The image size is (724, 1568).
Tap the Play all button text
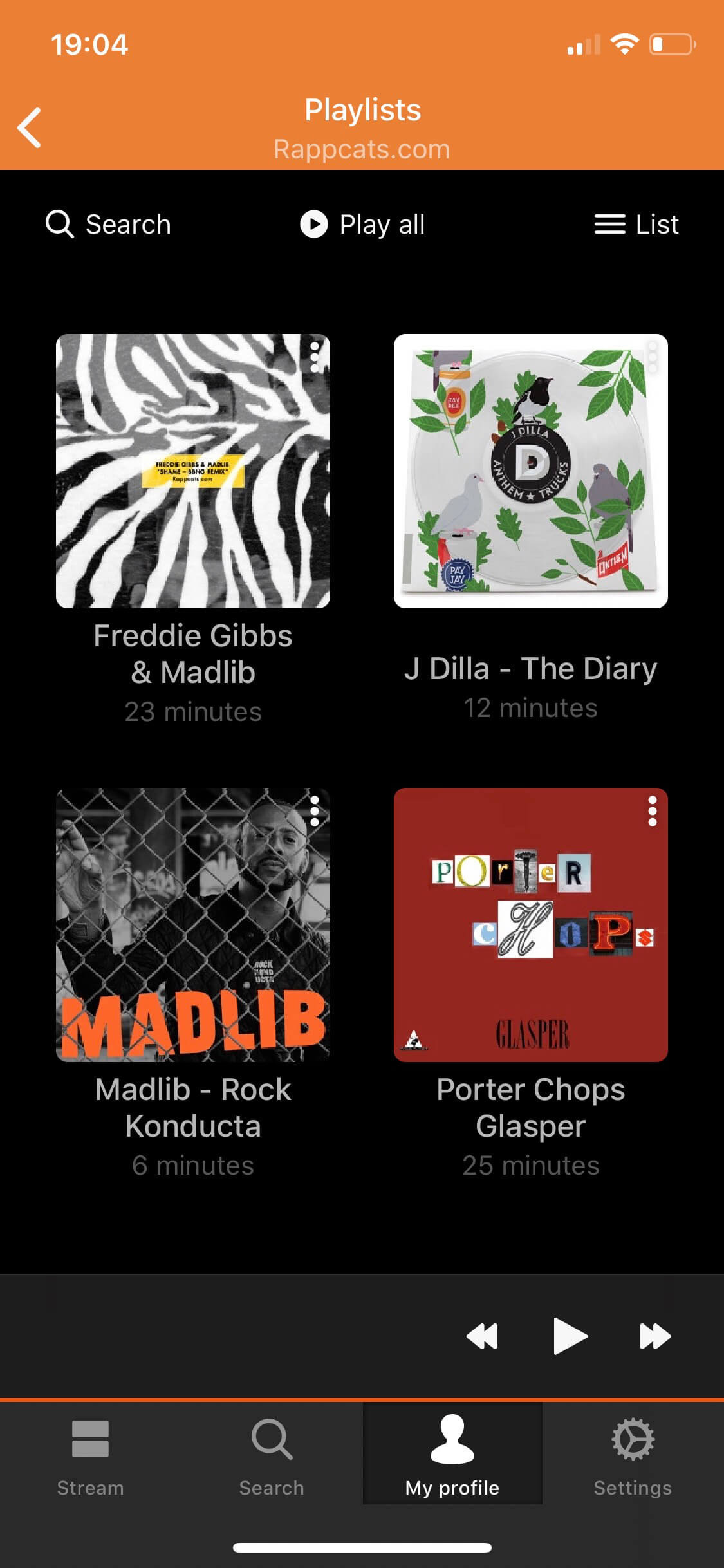coord(382,224)
